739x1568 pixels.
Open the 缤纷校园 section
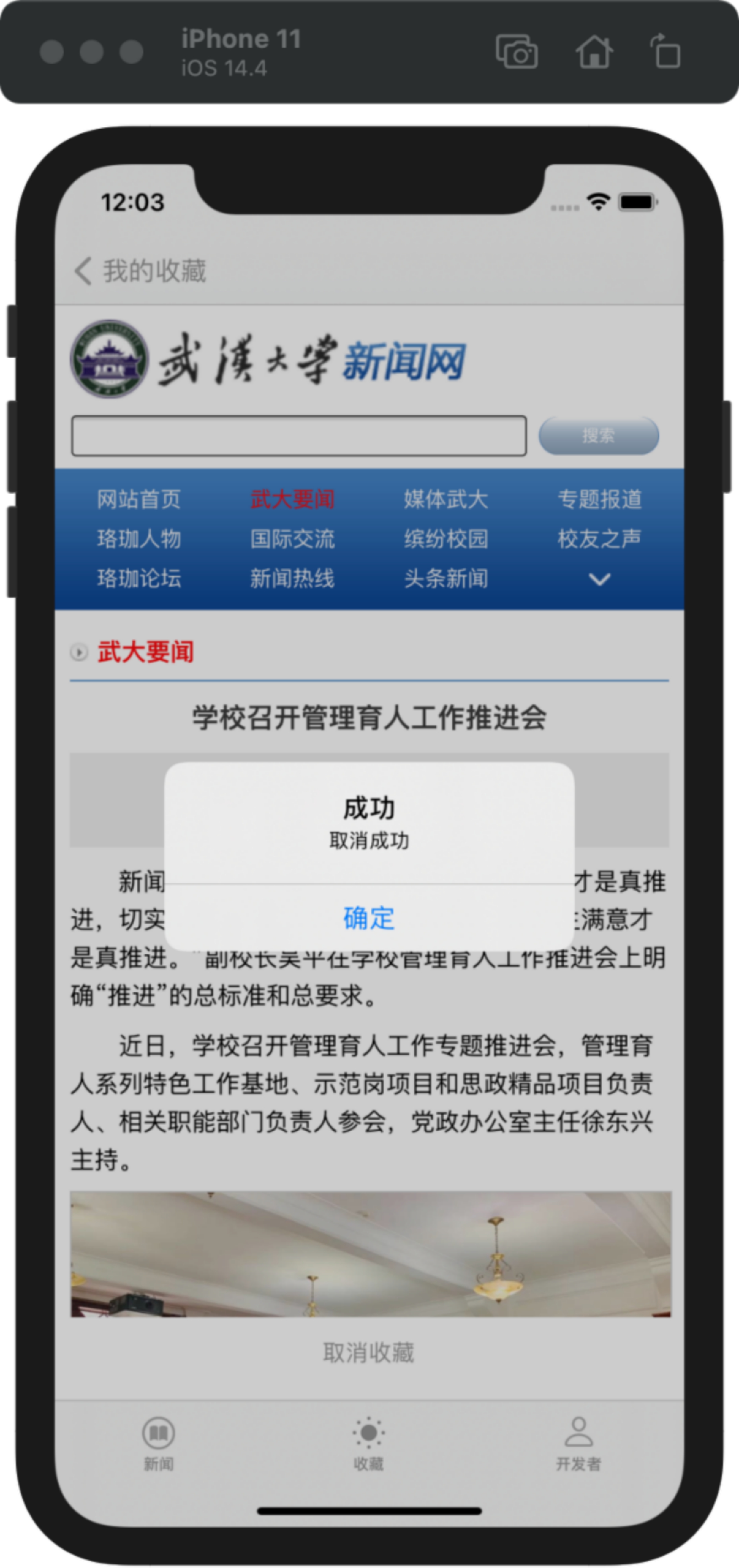pos(445,539)
